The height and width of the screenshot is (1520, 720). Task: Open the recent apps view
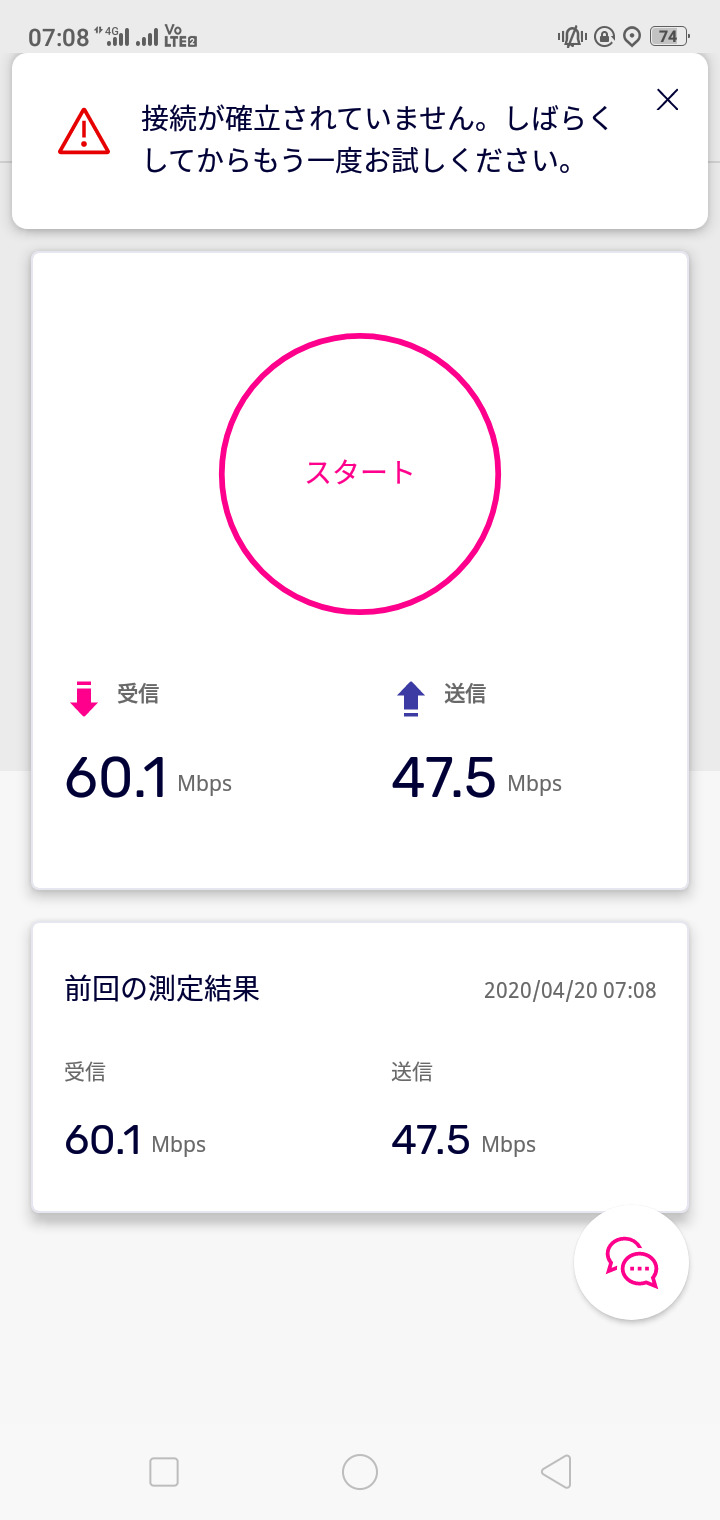[x=164, y=1471]
